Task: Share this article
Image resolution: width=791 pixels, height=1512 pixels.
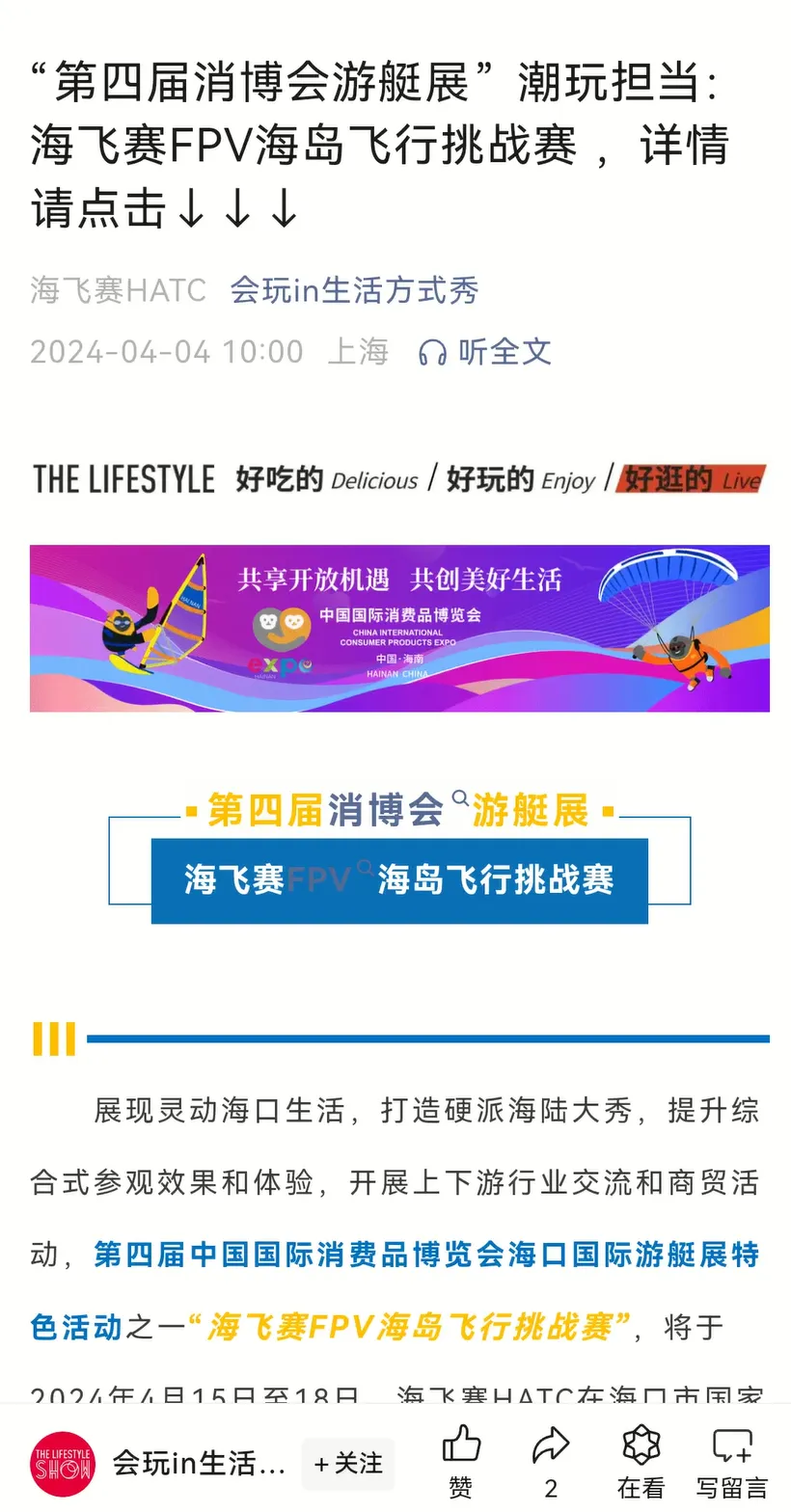Action: click(x=550, y=1461)
